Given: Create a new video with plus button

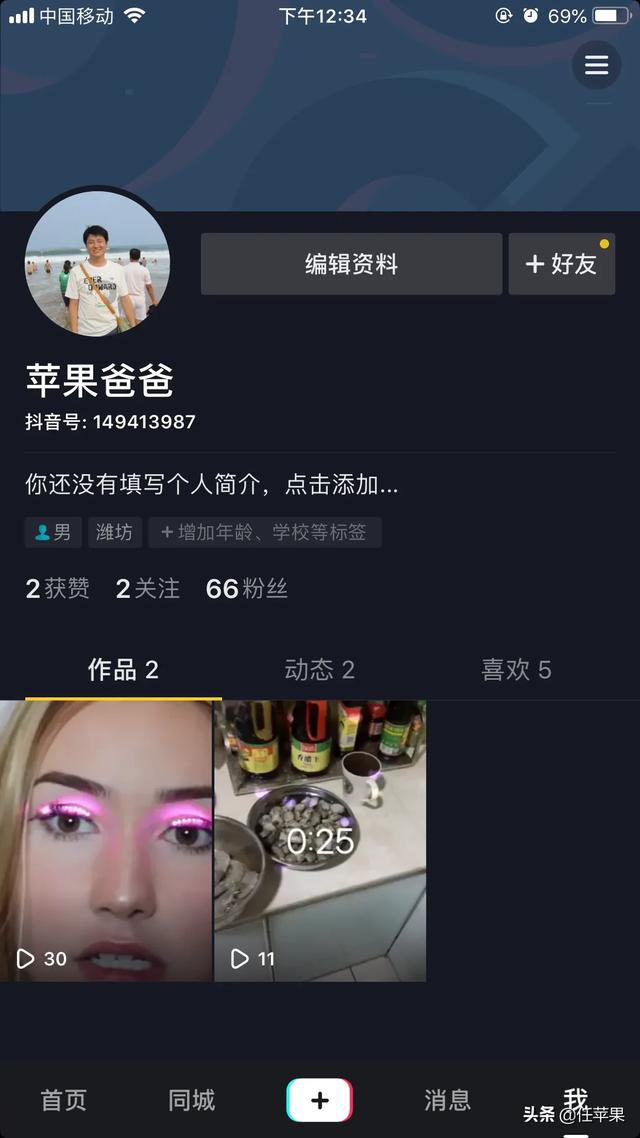Looking at the screenshot, I should 320,1100.
